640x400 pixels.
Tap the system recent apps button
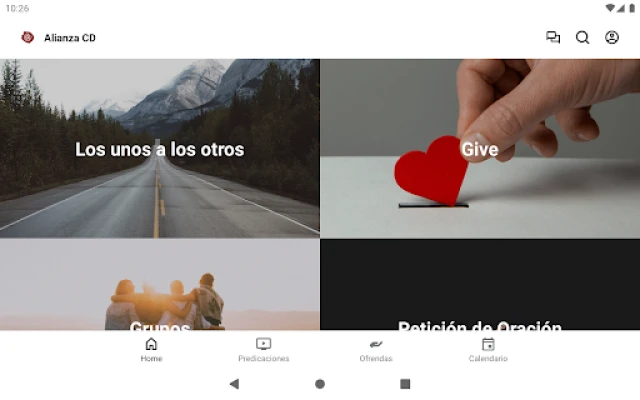pyautogui.click(x=405, y=383)
